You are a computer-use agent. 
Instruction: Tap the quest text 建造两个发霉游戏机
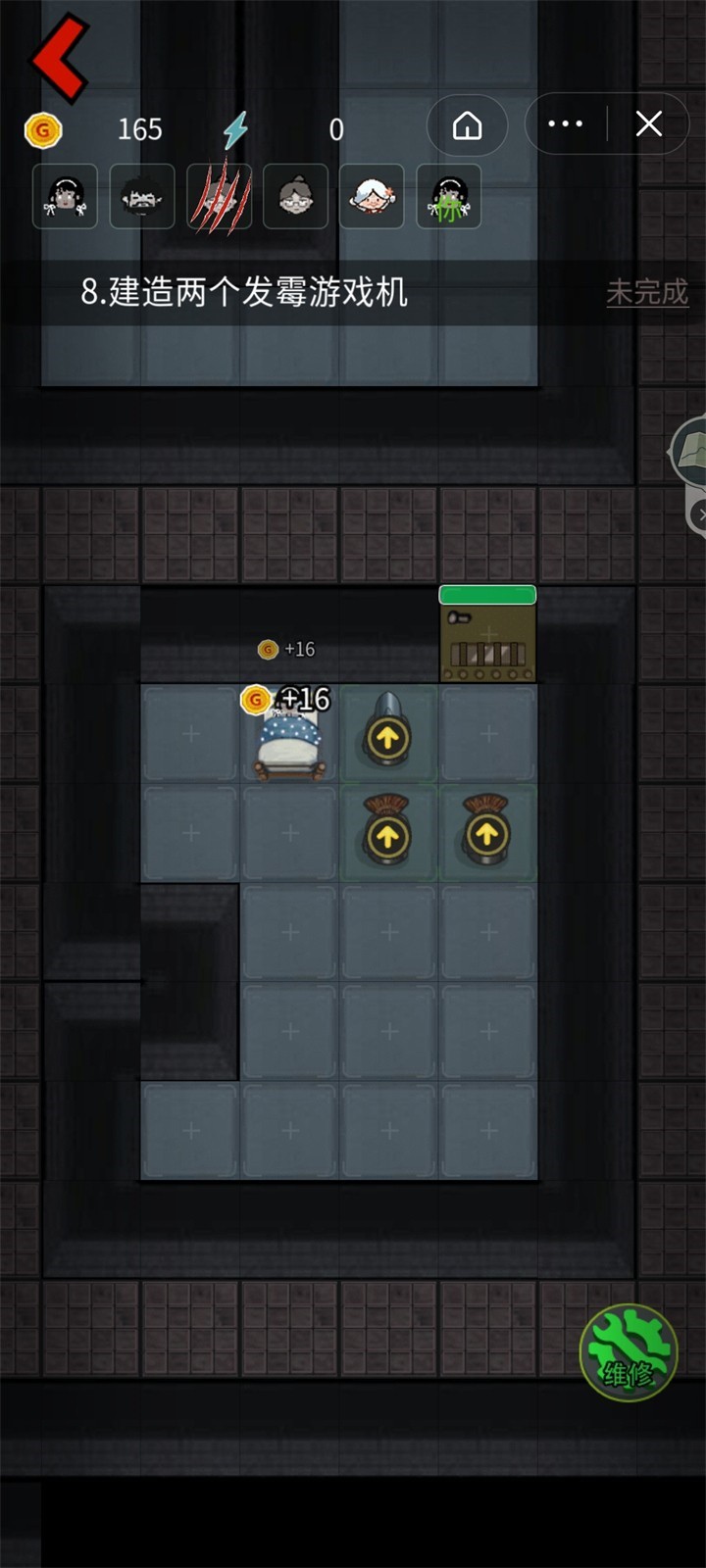tap(245, 291)
